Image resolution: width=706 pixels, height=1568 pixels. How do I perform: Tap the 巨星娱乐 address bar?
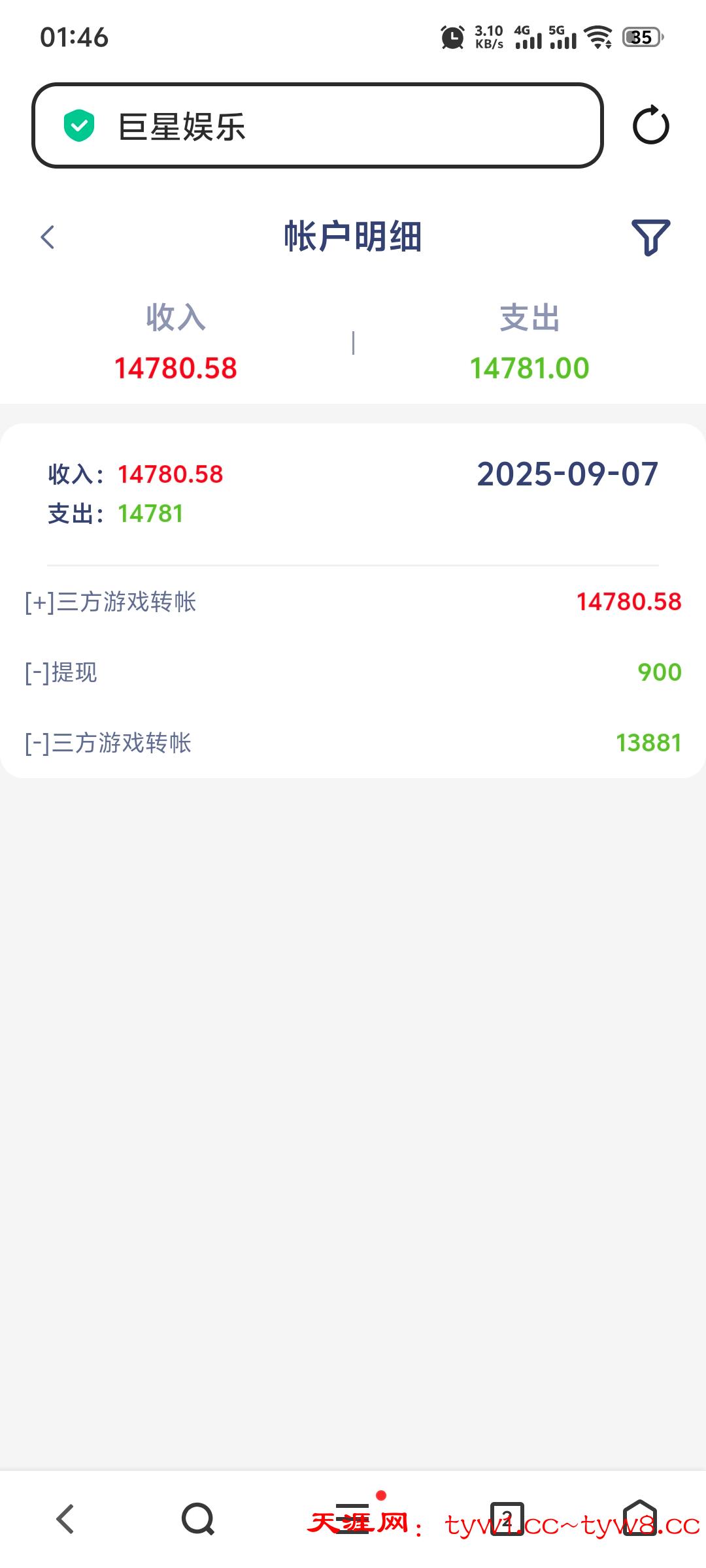[317, 125]
